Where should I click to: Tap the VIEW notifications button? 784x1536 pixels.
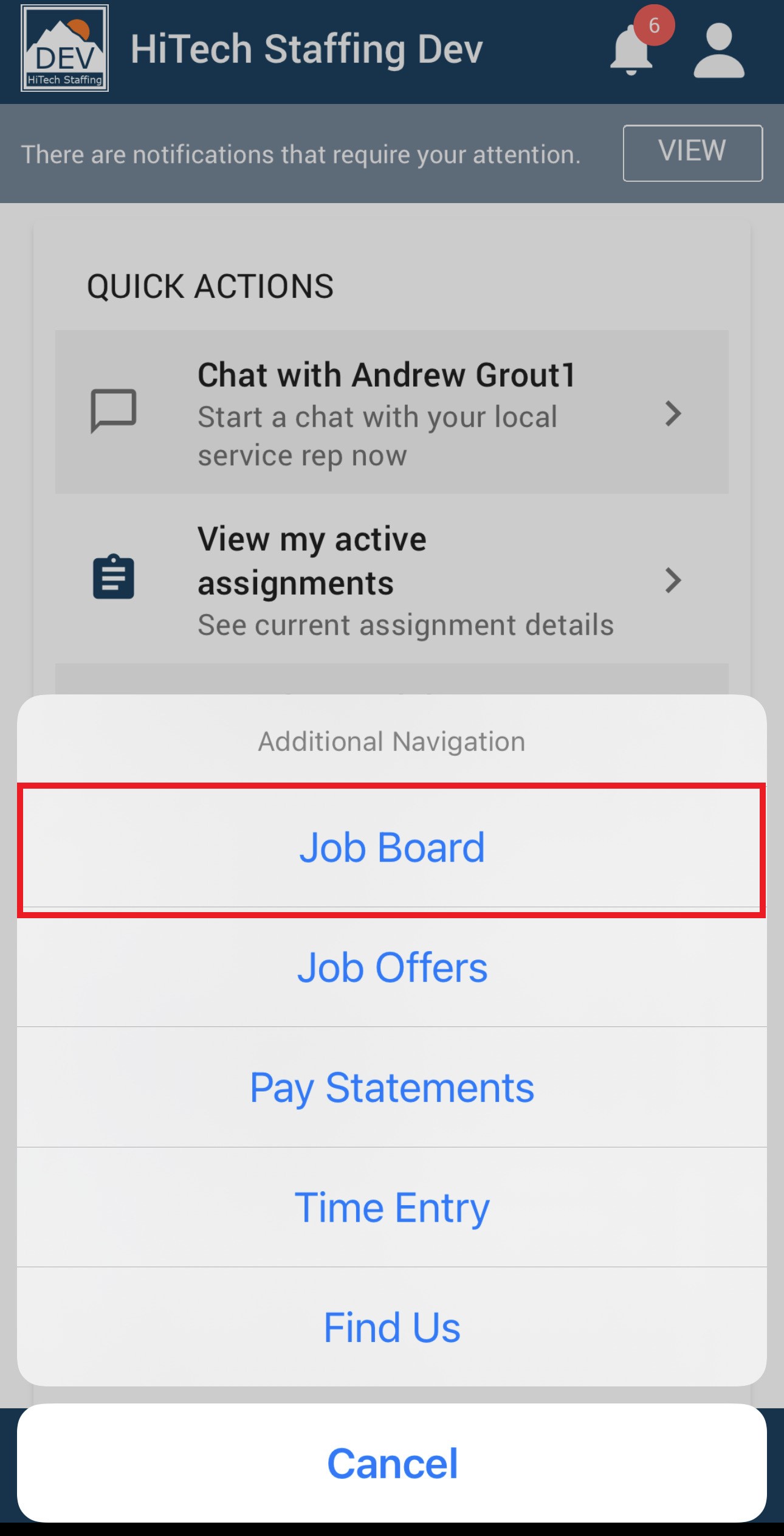(692, 153)
